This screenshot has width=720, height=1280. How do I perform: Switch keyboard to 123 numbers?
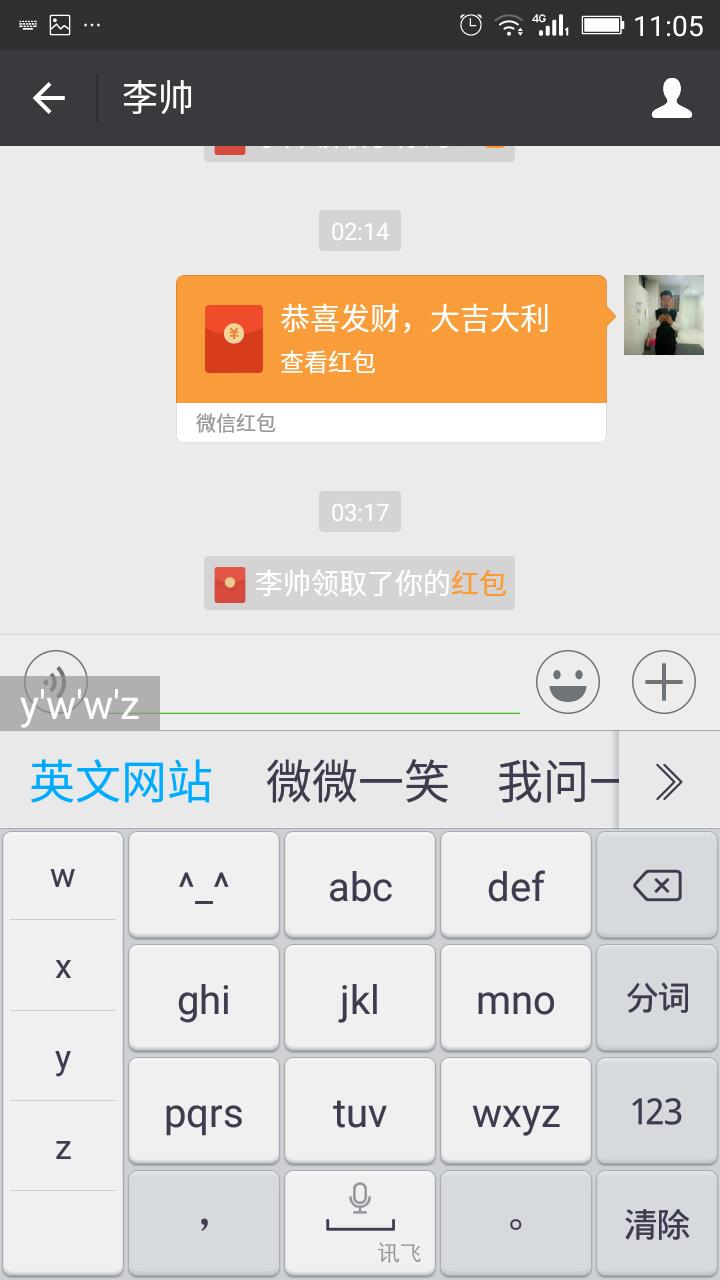point(657,1112)
